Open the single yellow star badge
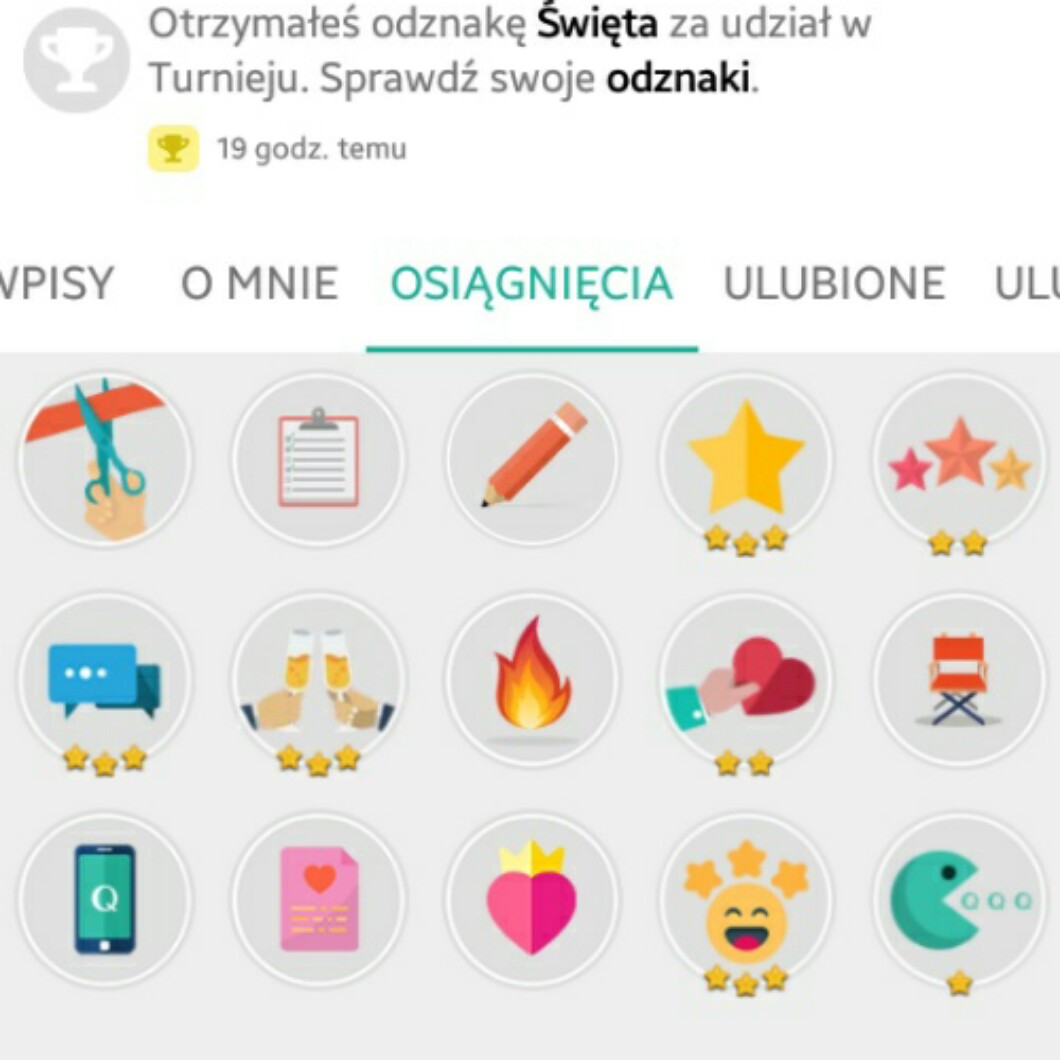The image size is (1060, 1060). pos(746,459)
